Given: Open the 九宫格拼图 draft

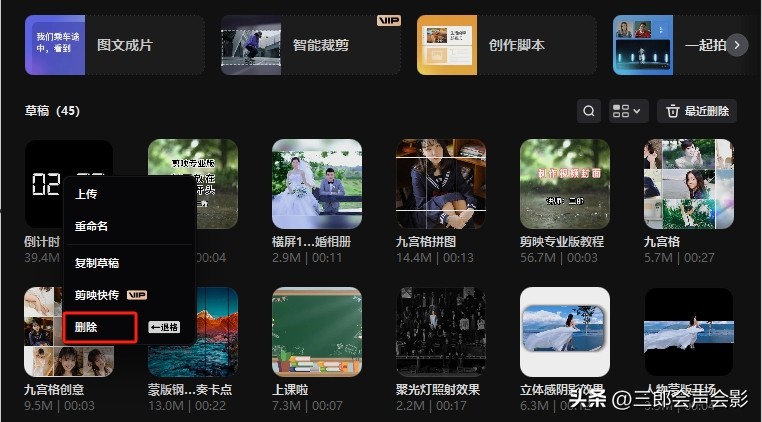Looking at the screenshot, I should pos(441,184).
